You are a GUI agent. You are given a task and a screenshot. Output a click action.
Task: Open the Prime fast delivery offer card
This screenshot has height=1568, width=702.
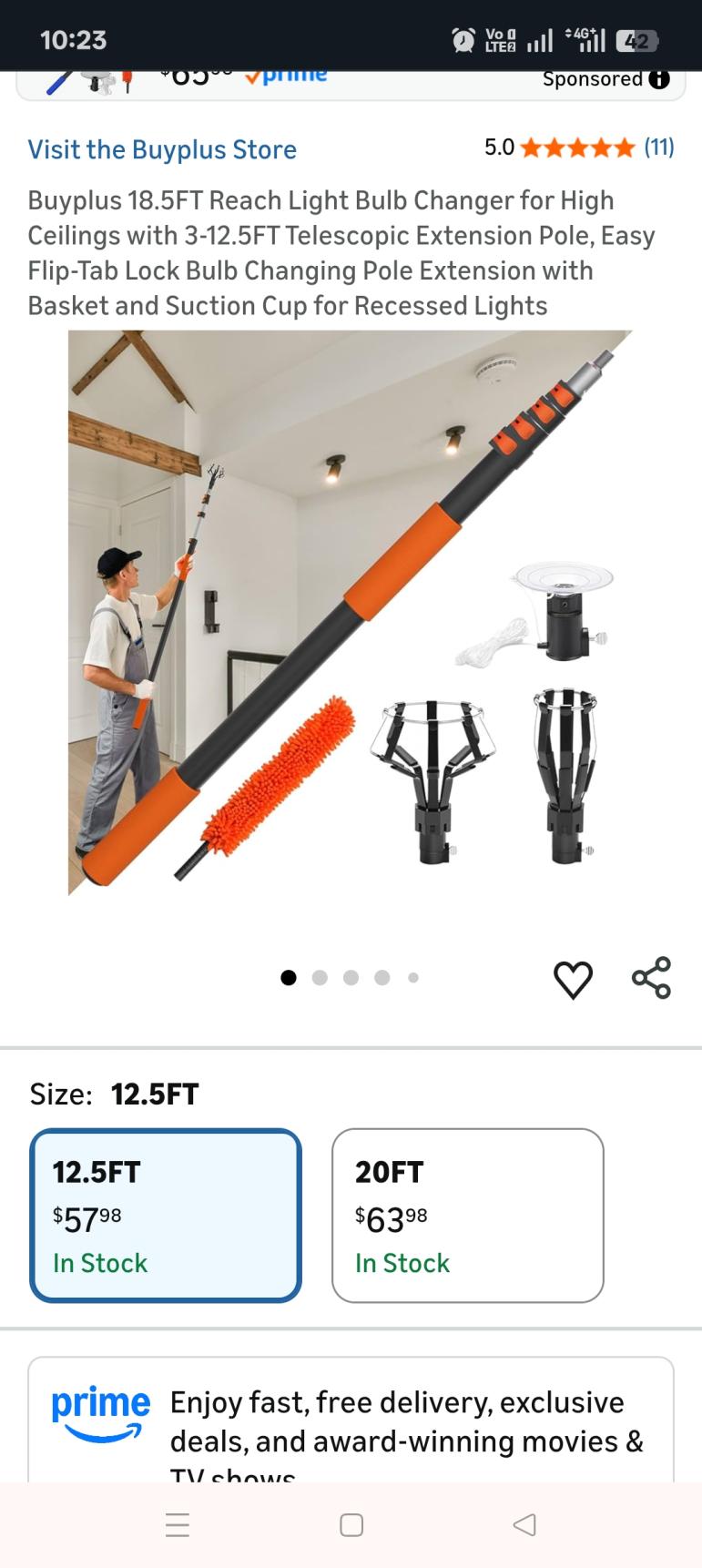tap(351, 1420)
